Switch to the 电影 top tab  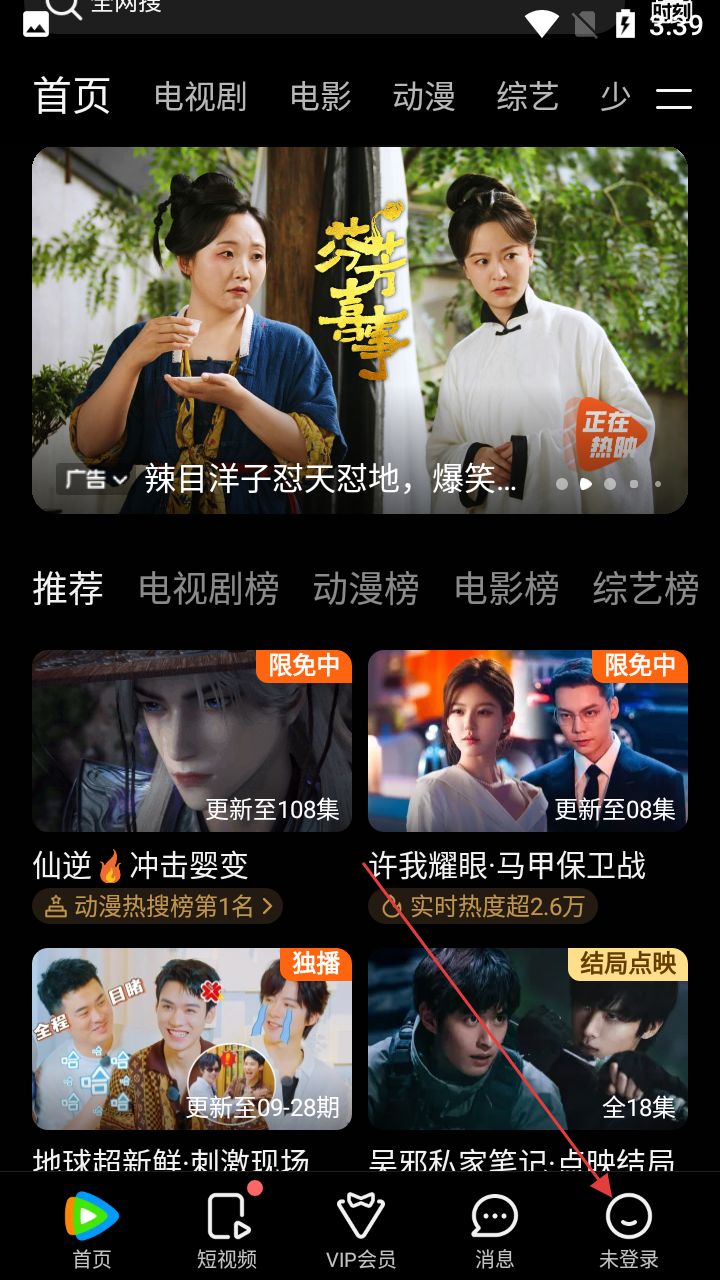(320, 97)
